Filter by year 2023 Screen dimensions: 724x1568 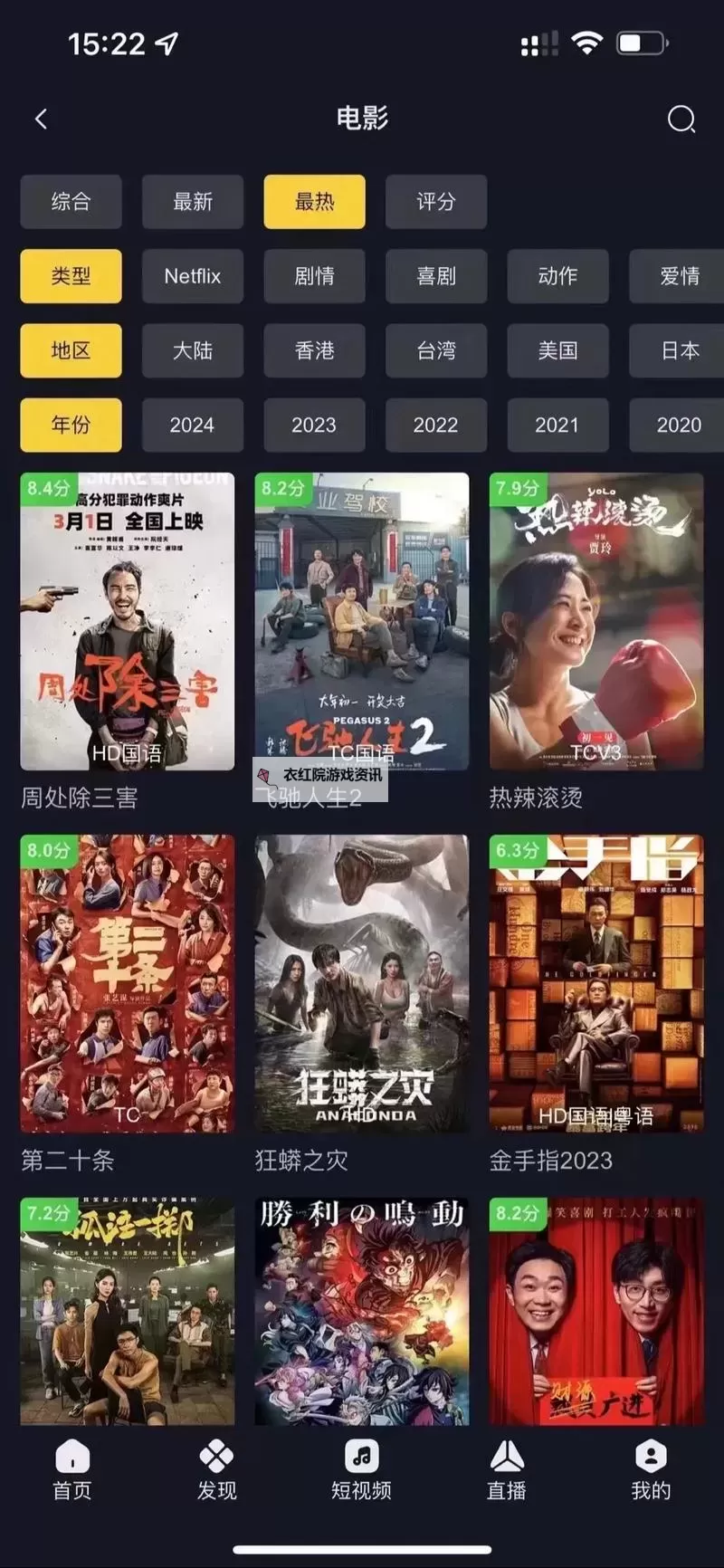pyautogui.click(x=314, y=425)
